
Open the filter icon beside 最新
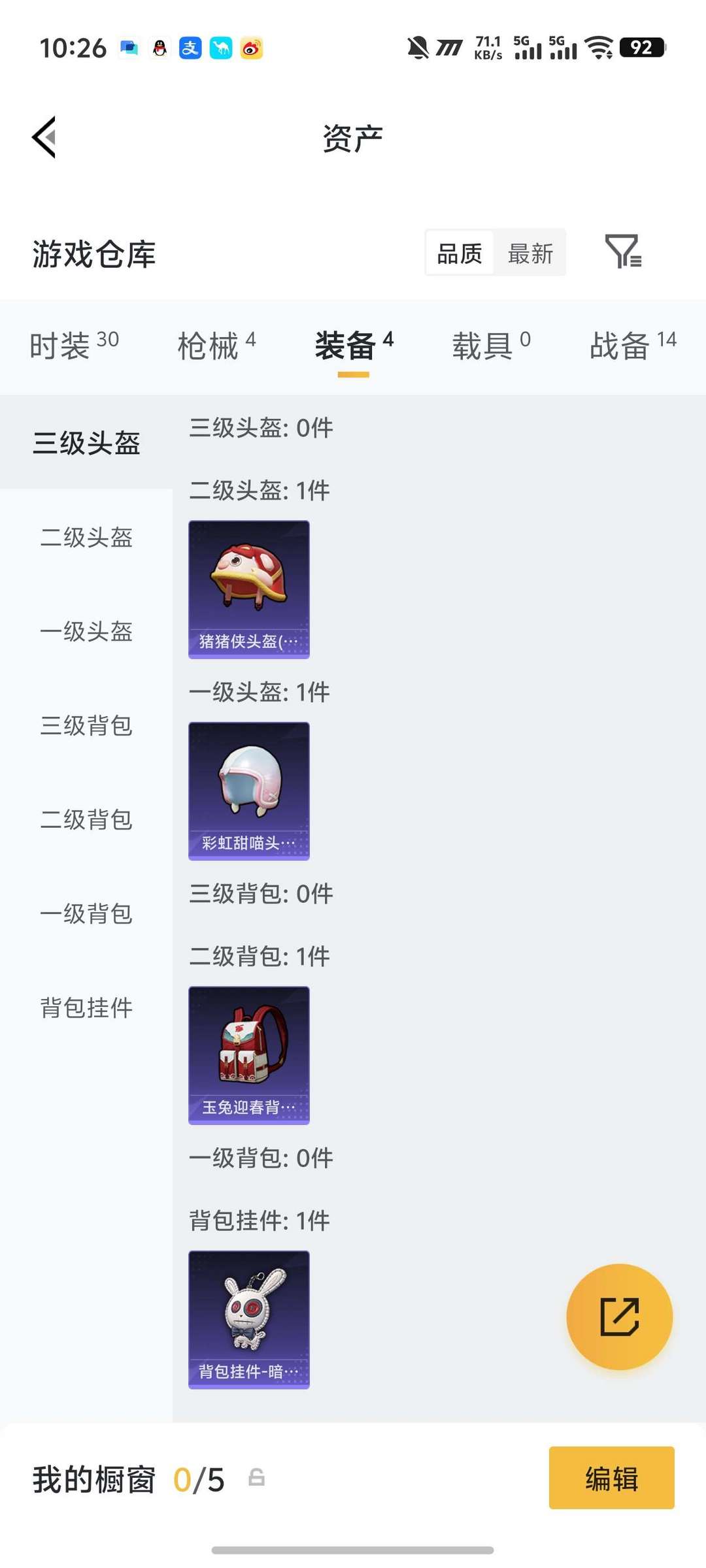[x=623, y=252]
